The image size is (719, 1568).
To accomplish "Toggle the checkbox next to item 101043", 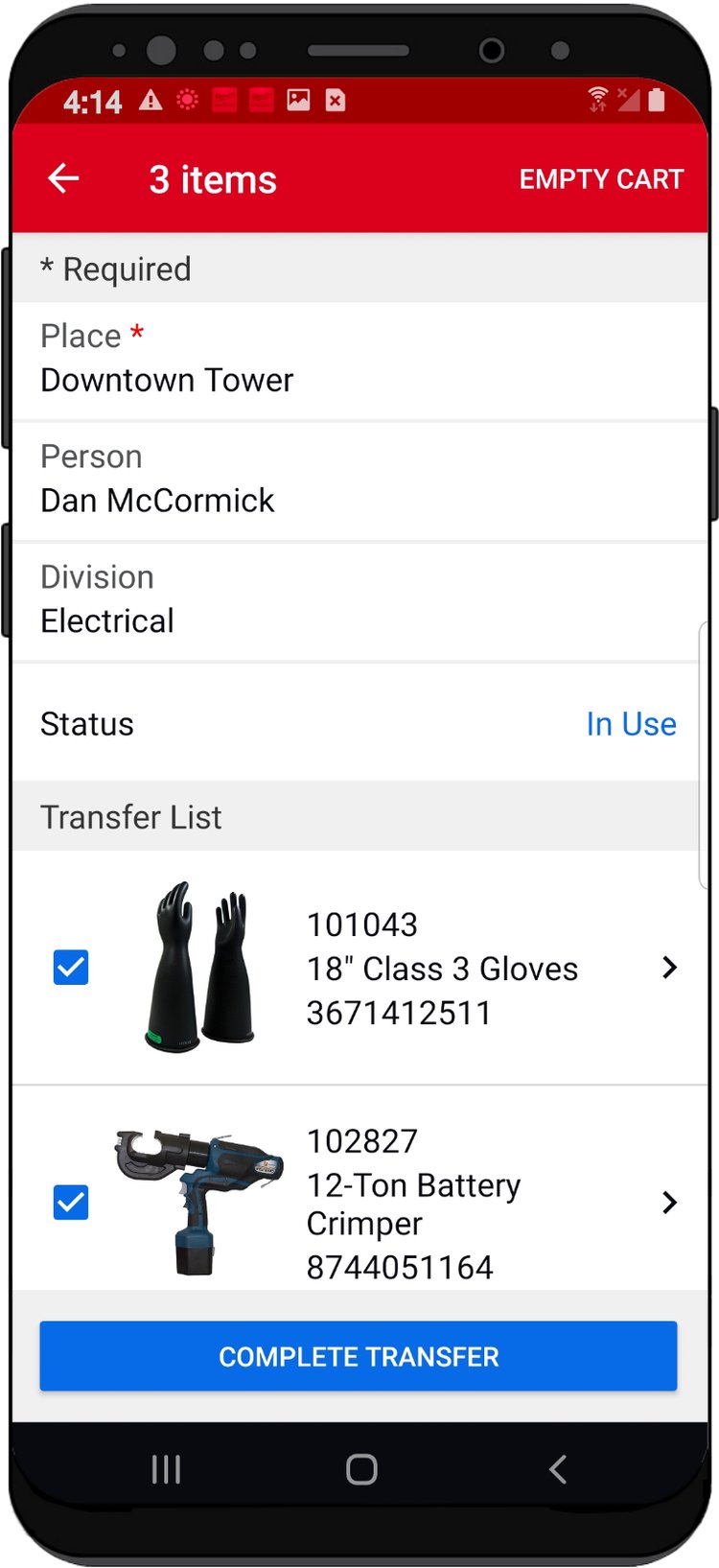I will tap(71, 968).
